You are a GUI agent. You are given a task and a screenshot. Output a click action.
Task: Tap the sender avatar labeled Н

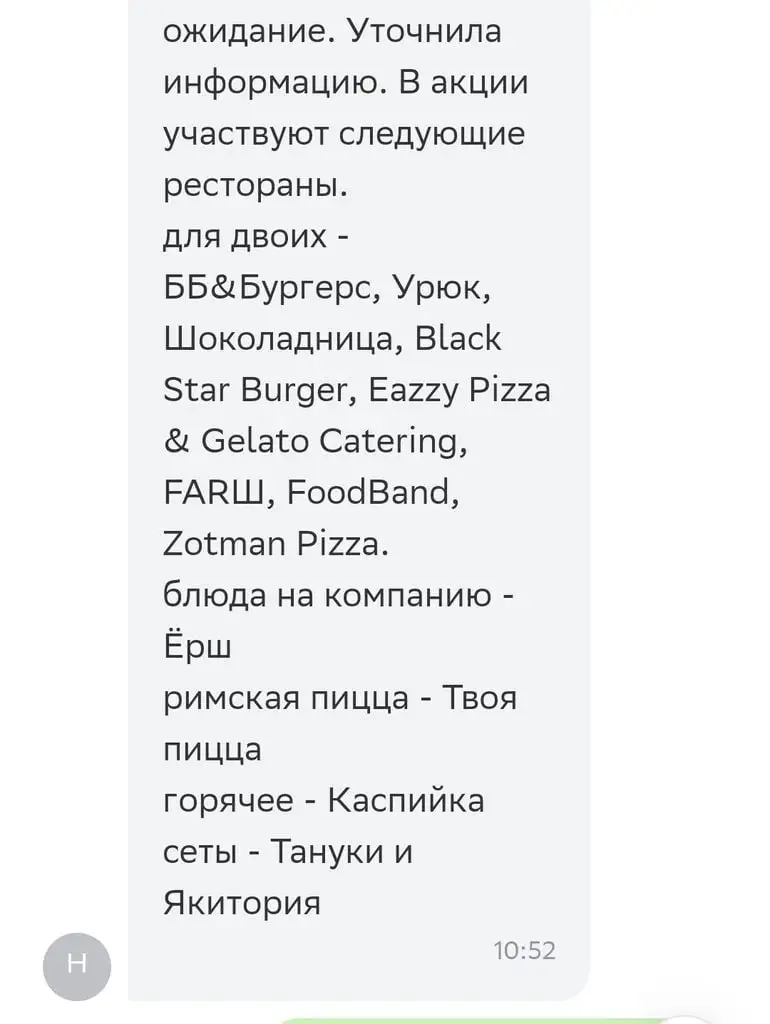[77, 967]
